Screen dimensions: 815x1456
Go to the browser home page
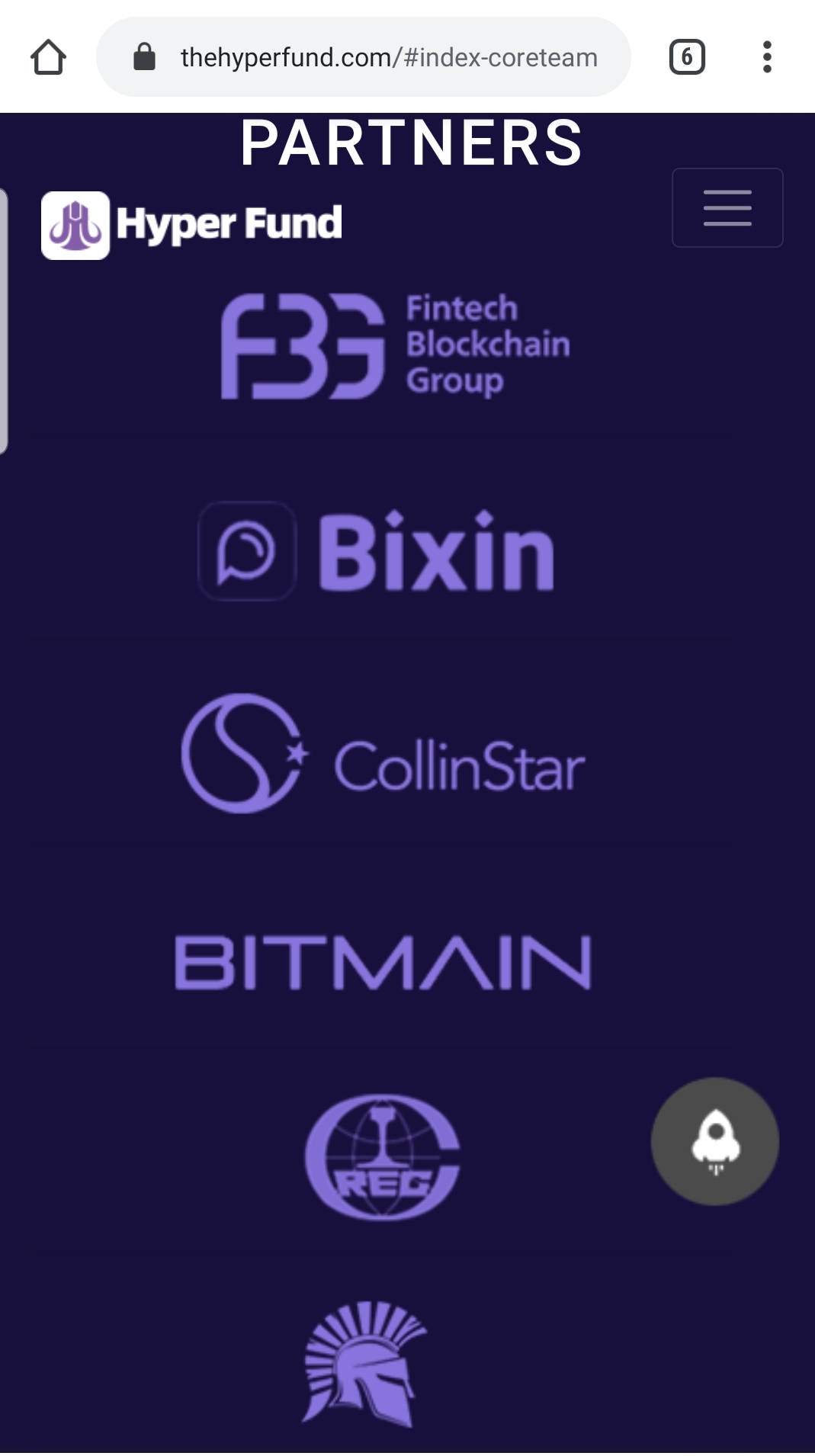(x=48, y=57)
